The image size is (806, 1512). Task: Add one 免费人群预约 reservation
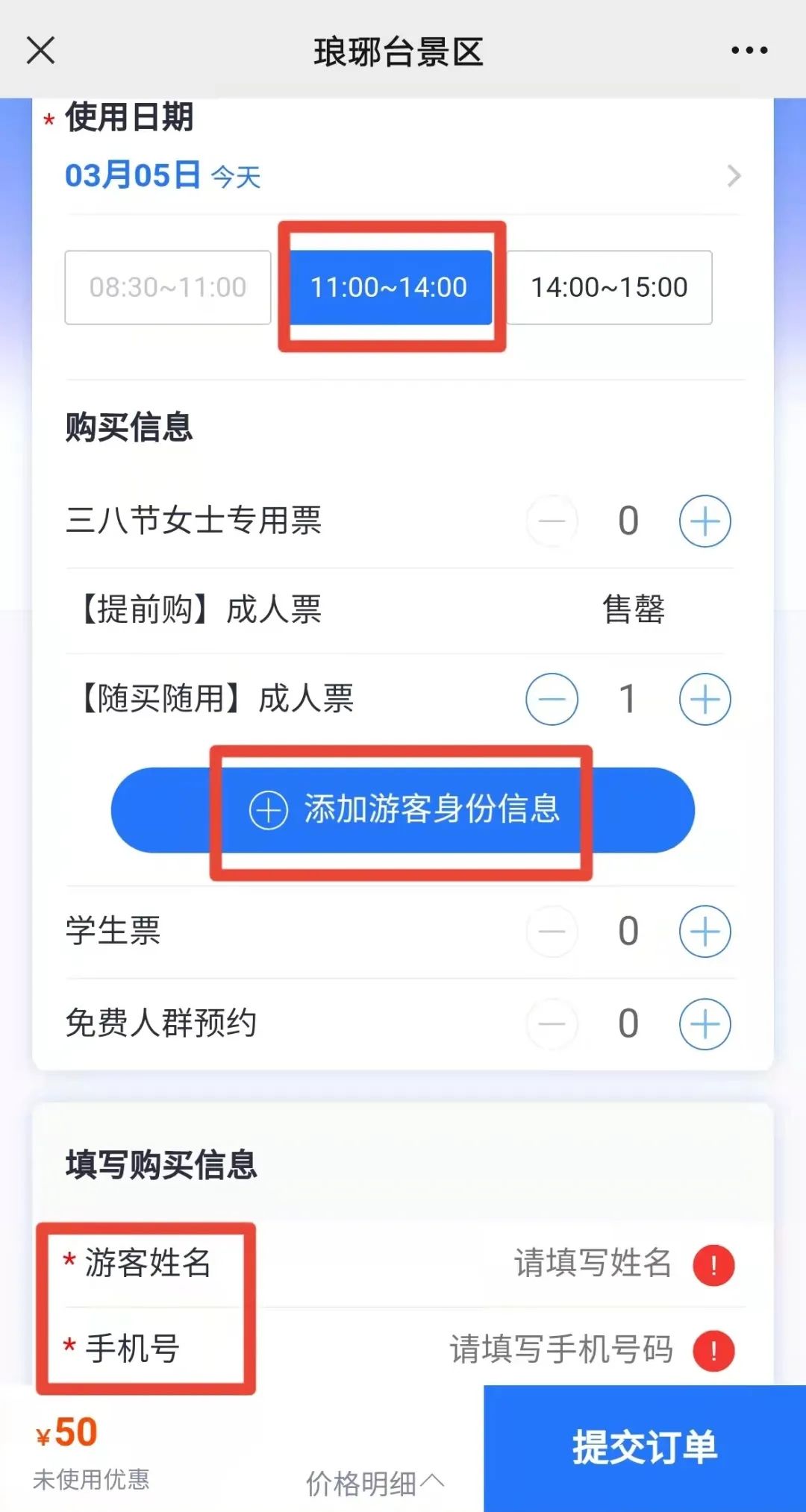705,1023
